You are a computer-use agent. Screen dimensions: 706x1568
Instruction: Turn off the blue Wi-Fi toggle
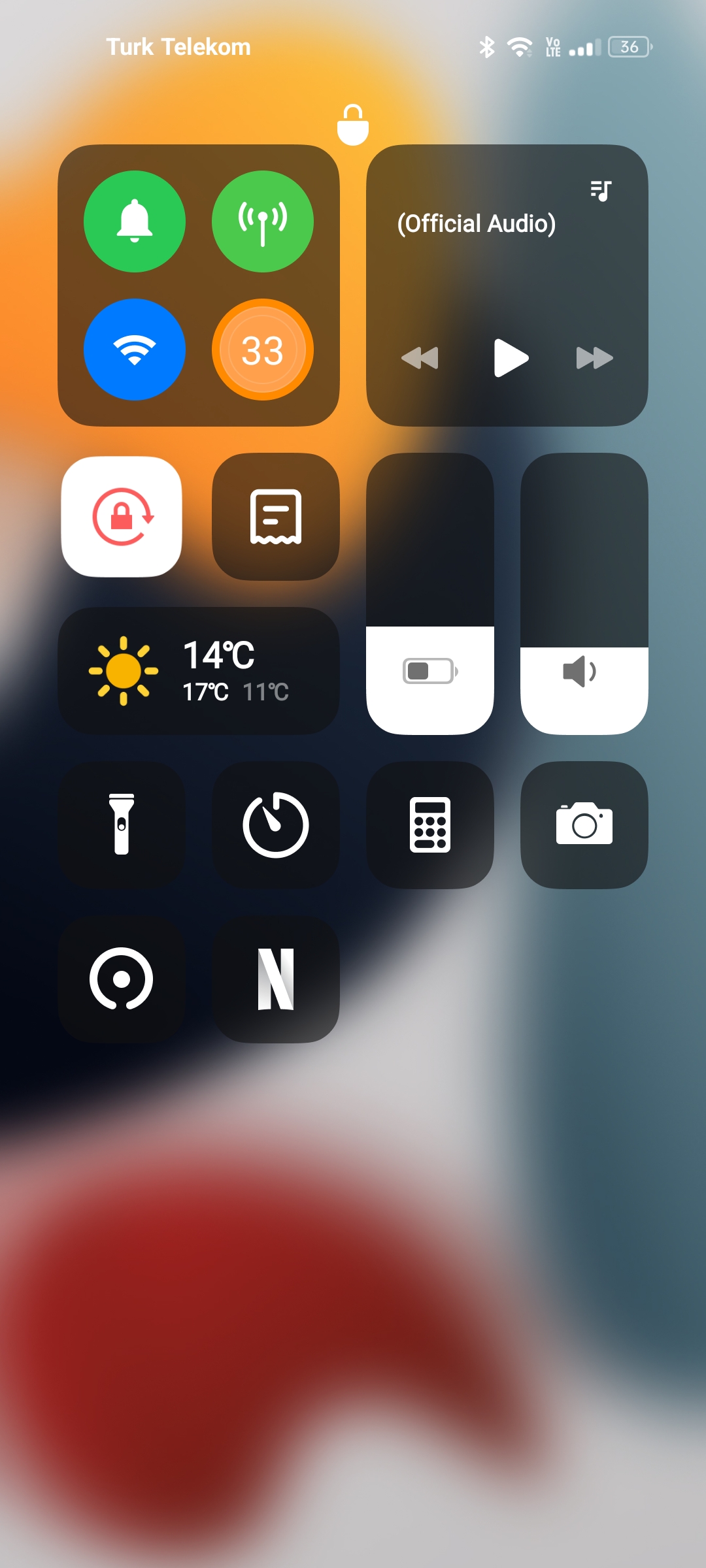click(135, 350)
